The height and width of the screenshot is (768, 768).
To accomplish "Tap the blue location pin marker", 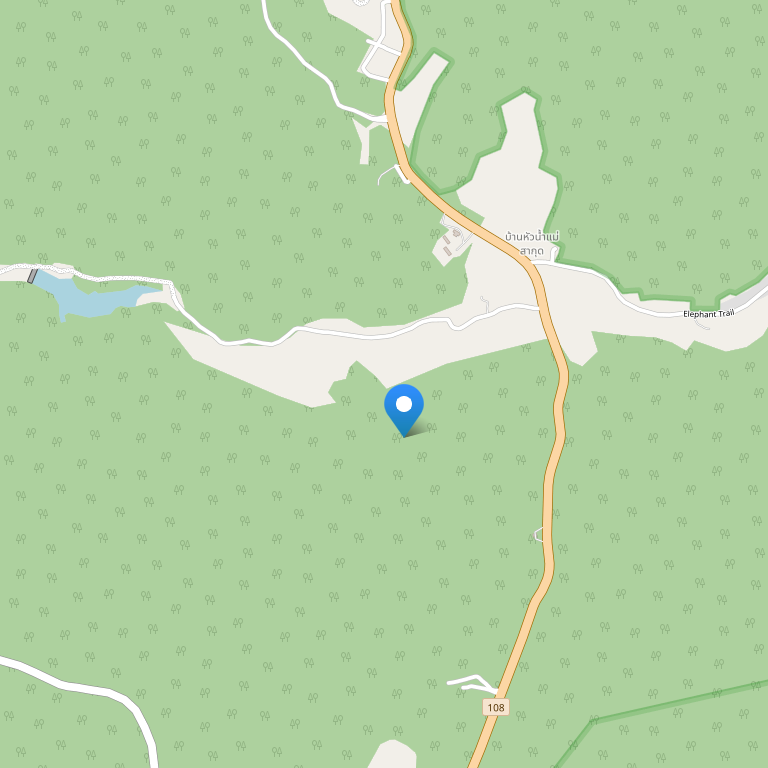I will (404, 407).
